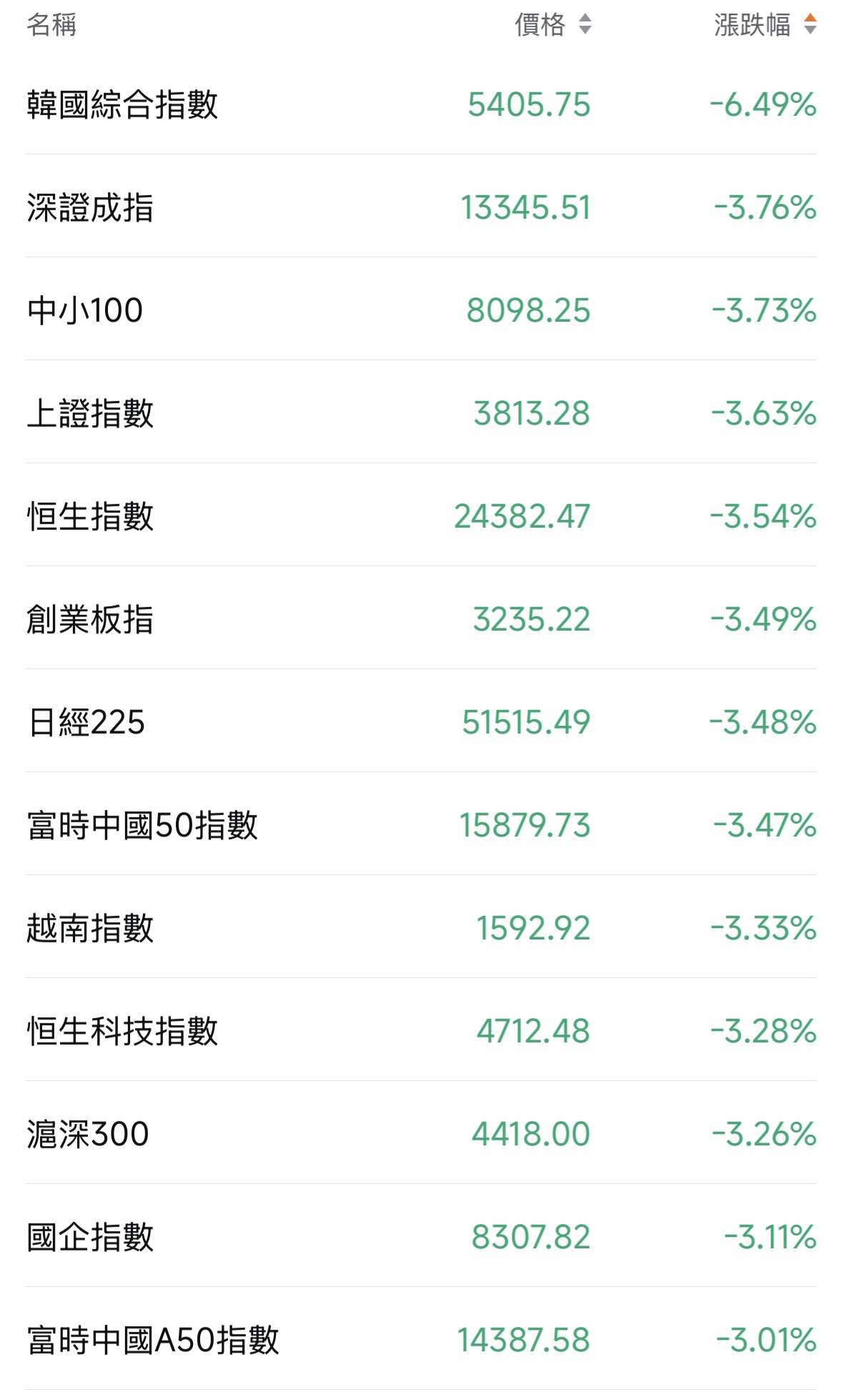The width and height of the screenshot is (842, 1400).
Task: Select the 恒生指數 row
Action: [90, 517]
